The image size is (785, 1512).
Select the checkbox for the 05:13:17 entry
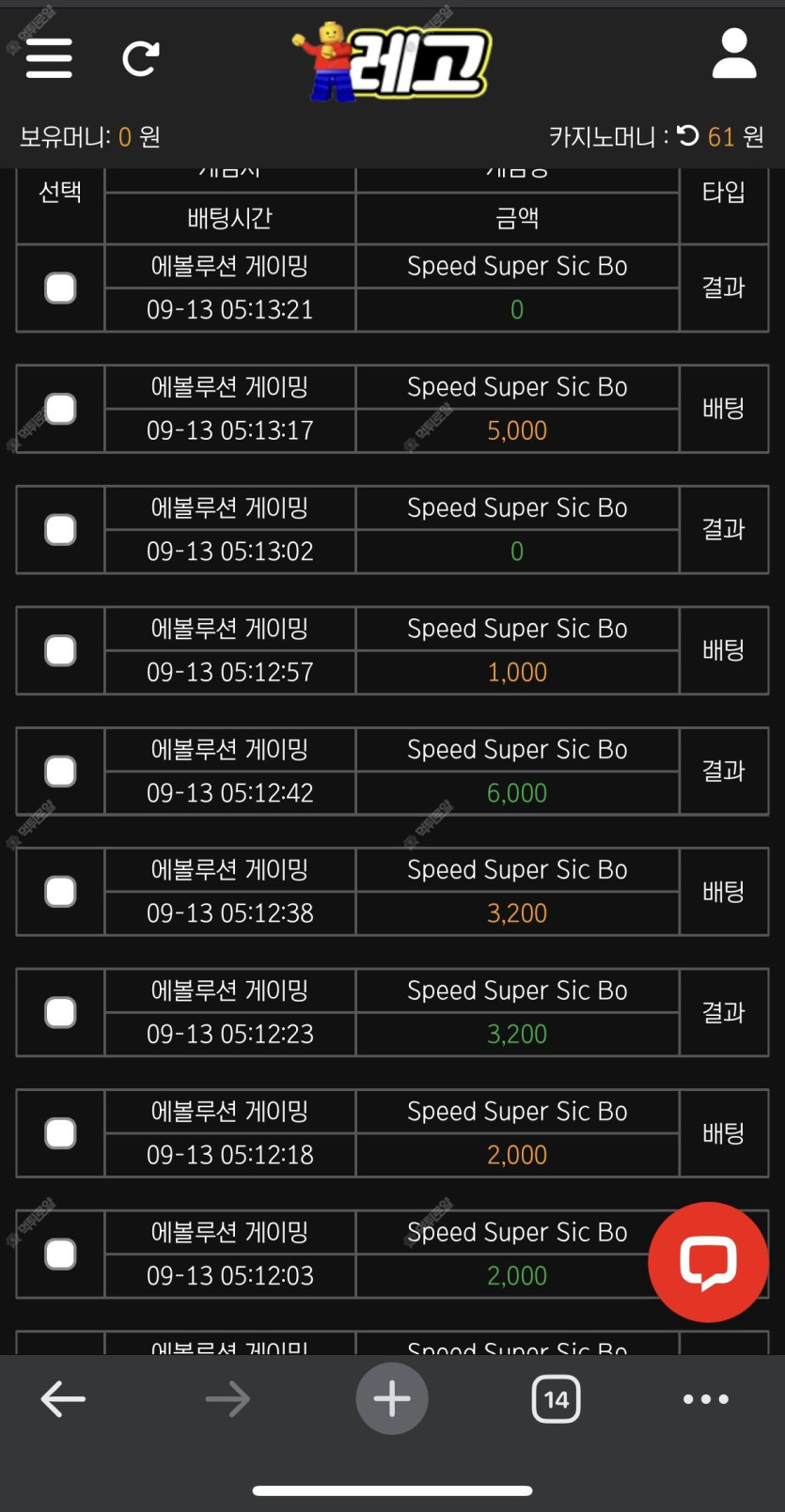pyautogui.click(x=60, y=409)
